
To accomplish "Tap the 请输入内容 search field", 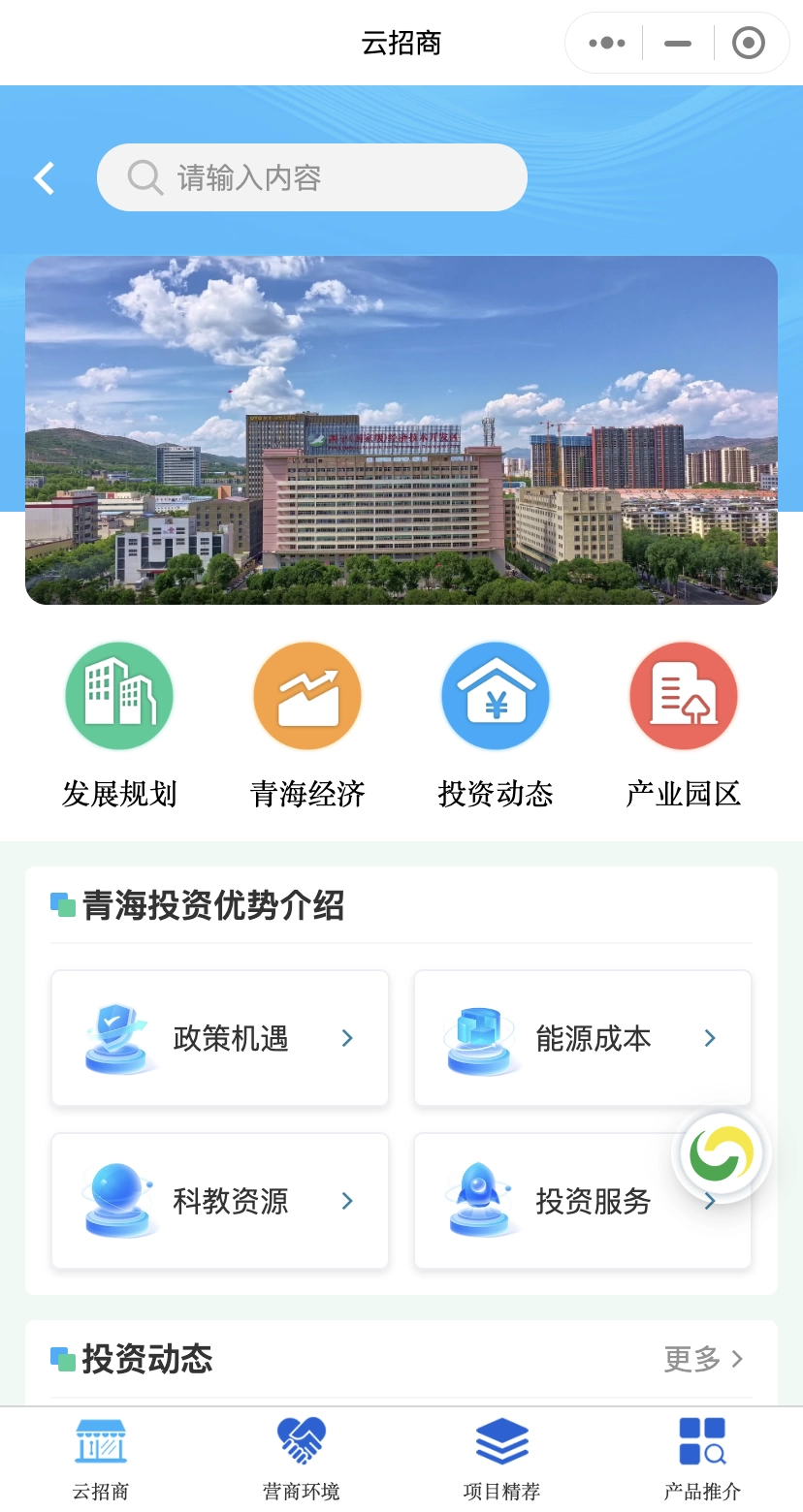I will pyautogui.click(x=312, y=178).
